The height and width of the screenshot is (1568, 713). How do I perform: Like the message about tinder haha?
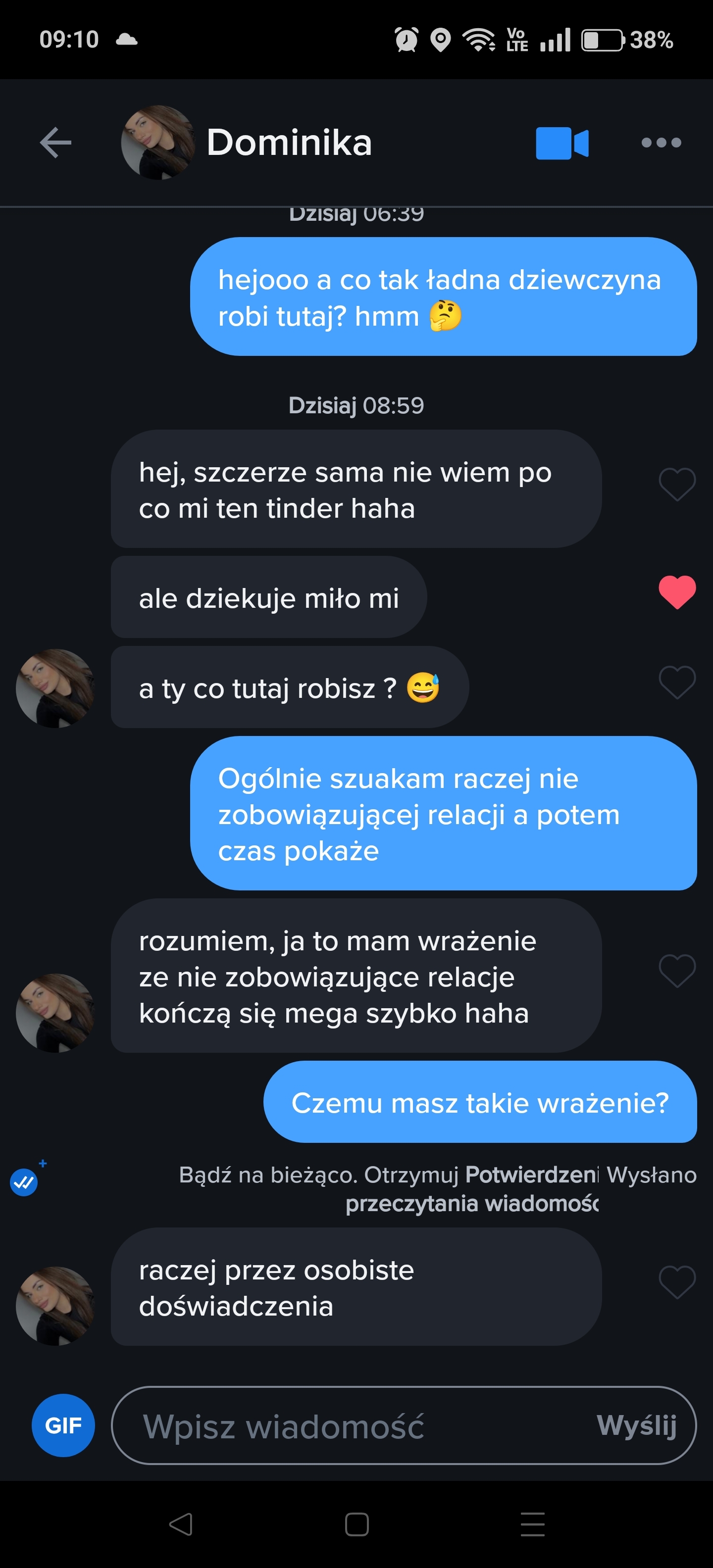[676, 485]
